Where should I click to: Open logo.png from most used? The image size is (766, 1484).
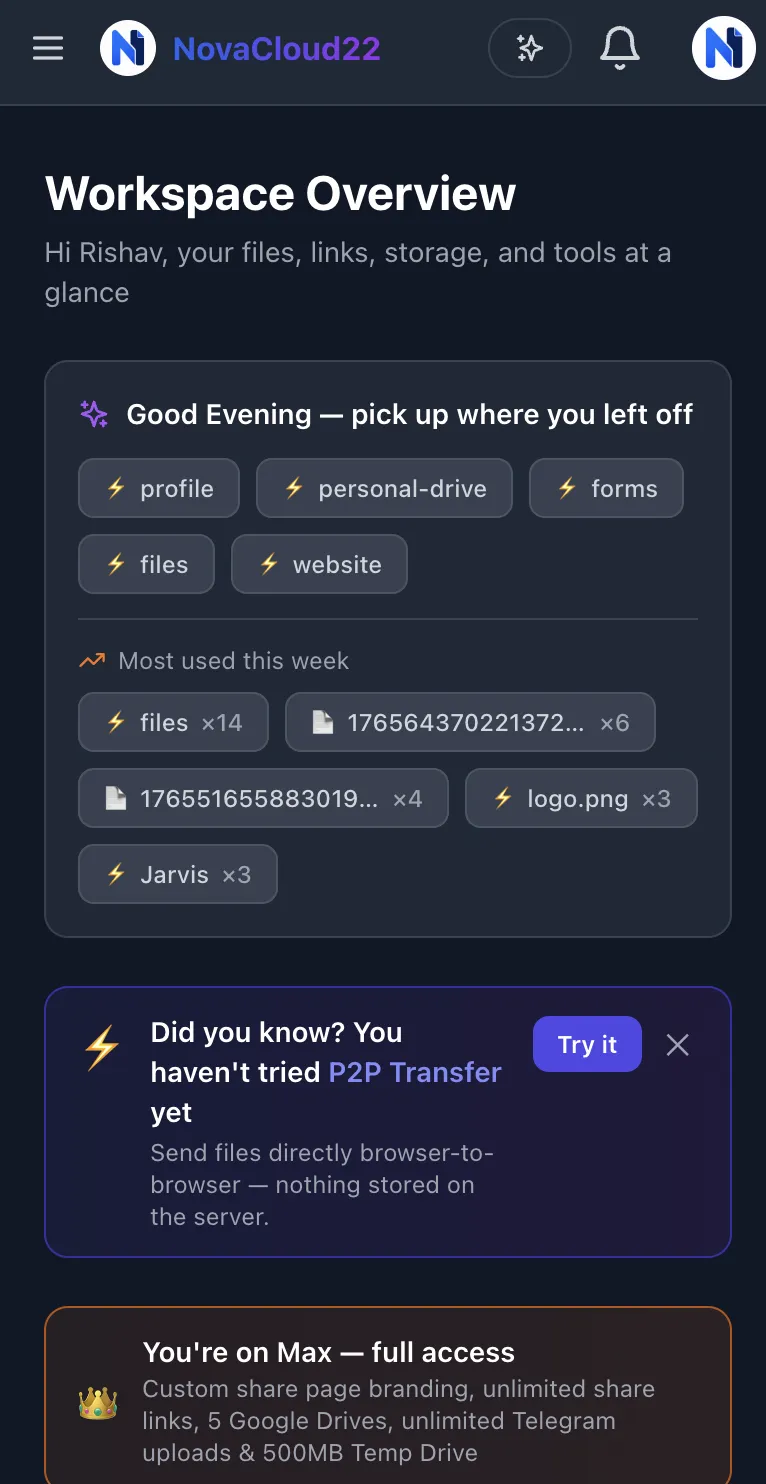[x=581, y=798]
